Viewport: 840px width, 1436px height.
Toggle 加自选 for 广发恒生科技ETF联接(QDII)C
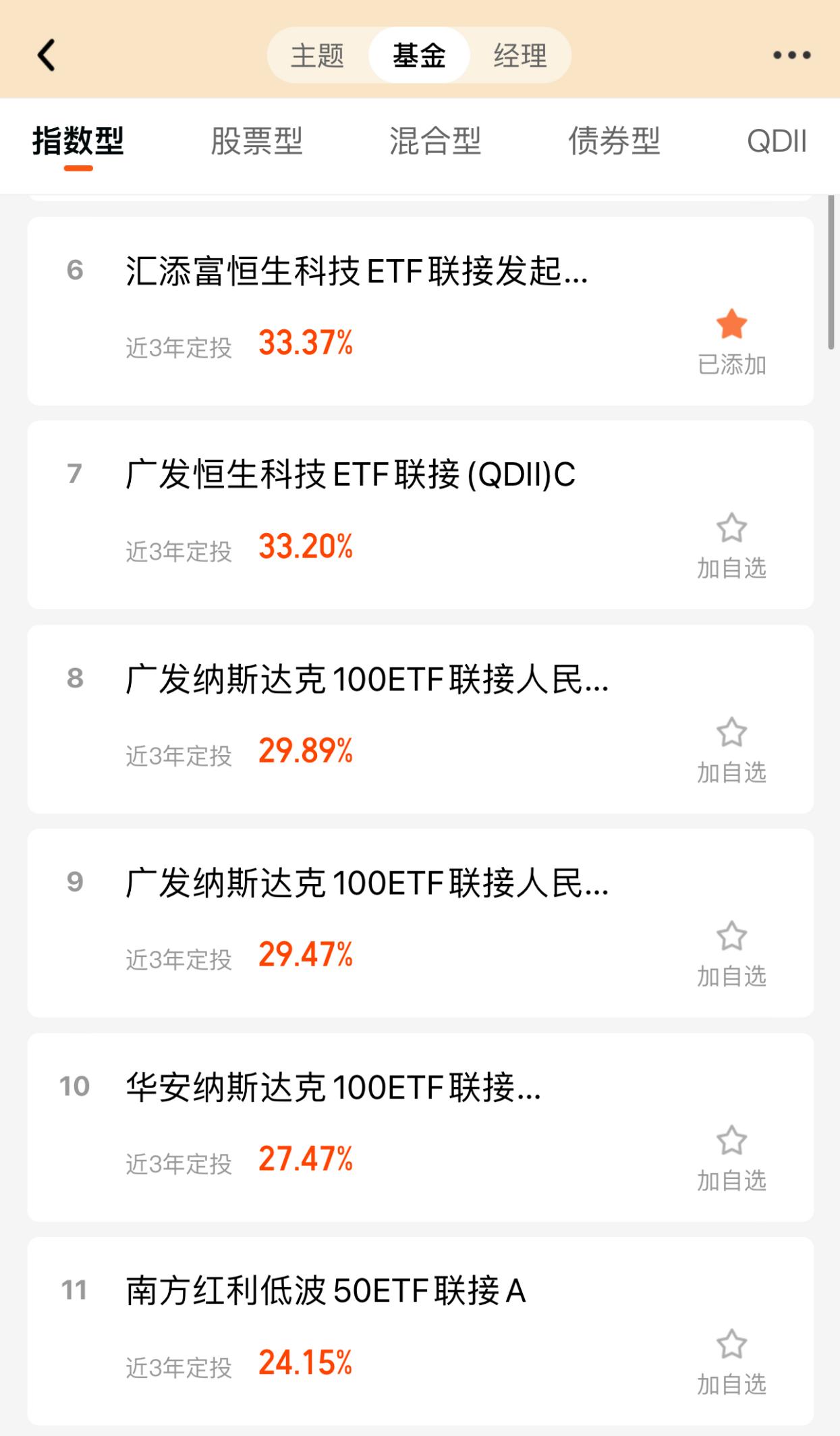732,547
